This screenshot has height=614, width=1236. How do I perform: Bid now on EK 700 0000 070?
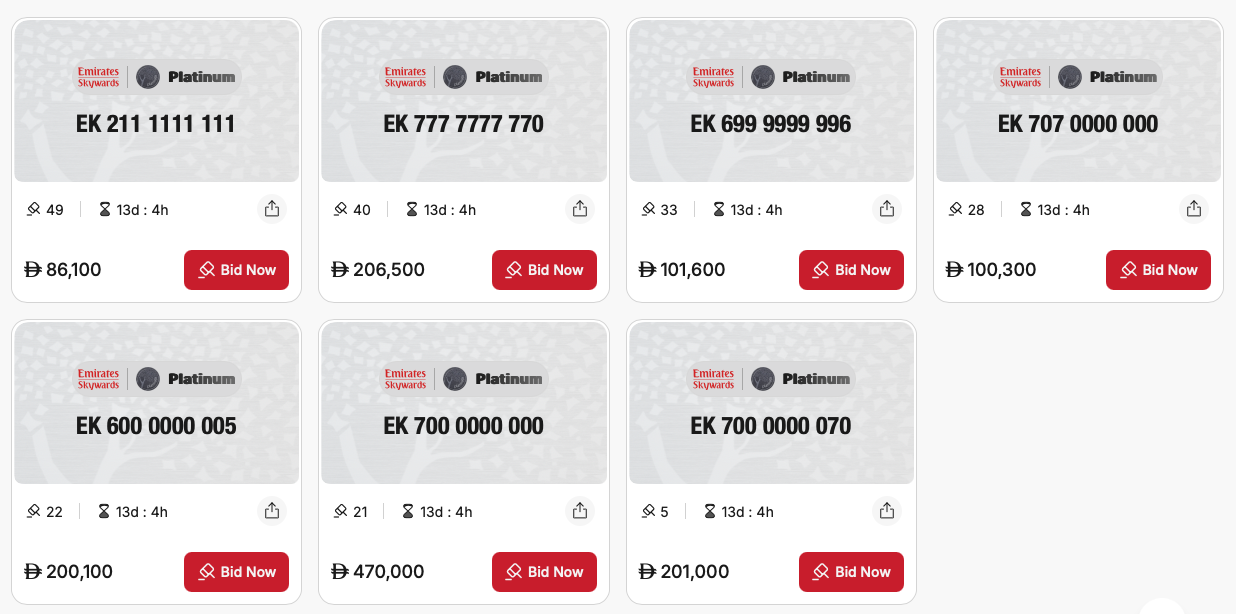851,572
